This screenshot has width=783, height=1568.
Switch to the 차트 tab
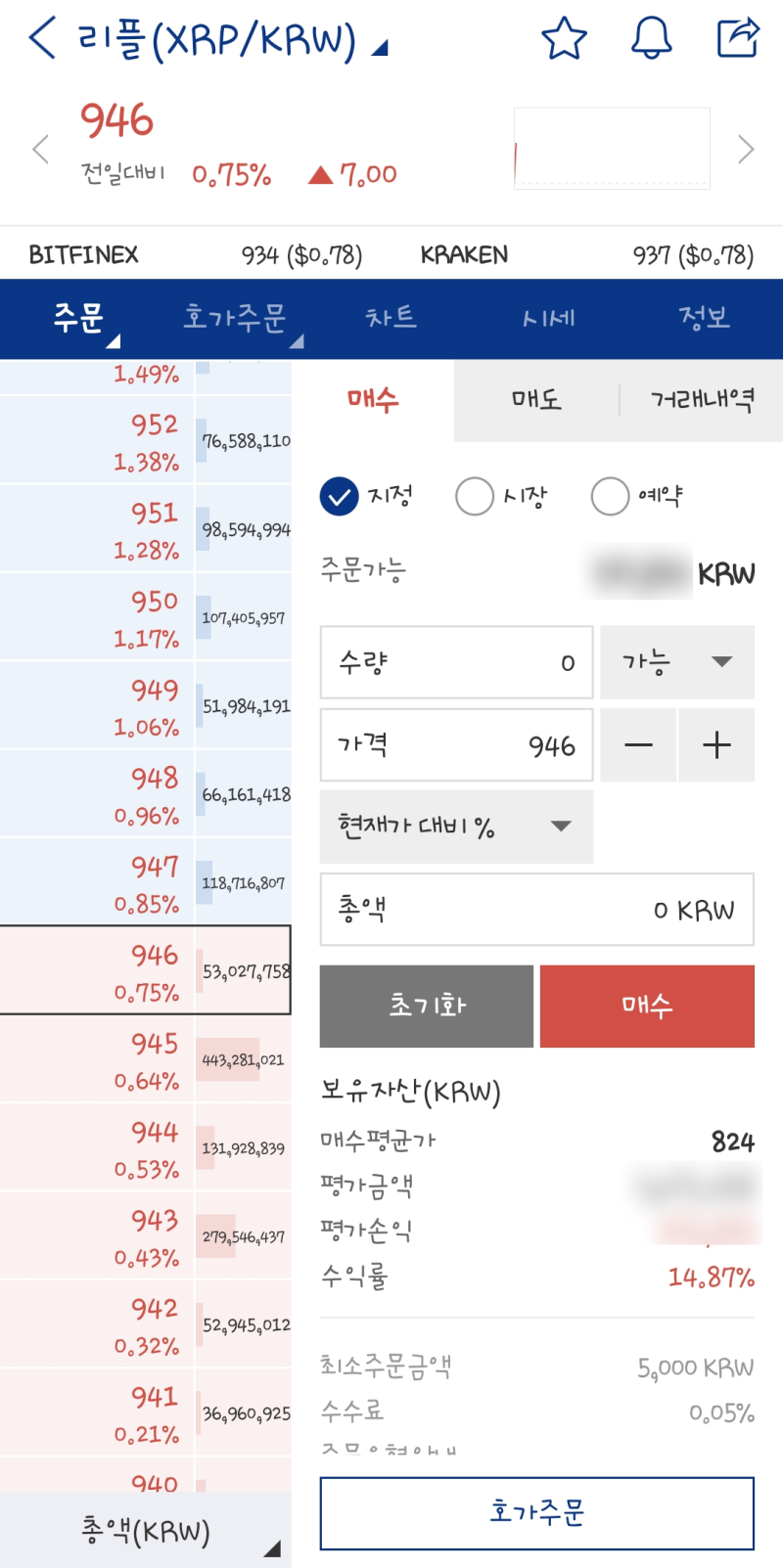[x=391, y=318]
